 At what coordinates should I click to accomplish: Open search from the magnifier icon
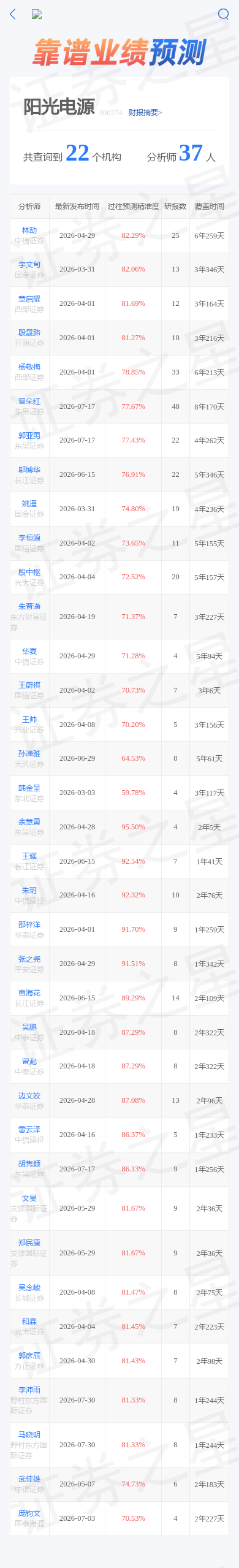point(224,14)
